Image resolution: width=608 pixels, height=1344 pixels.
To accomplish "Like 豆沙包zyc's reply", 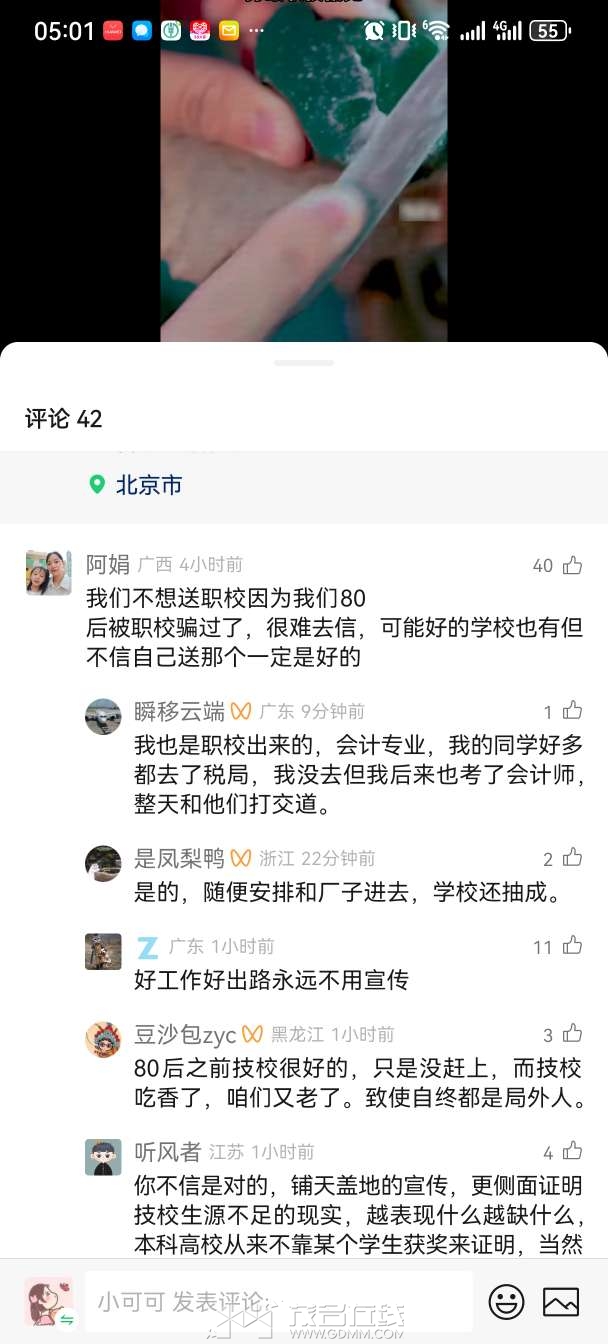I will [572, 1034].
